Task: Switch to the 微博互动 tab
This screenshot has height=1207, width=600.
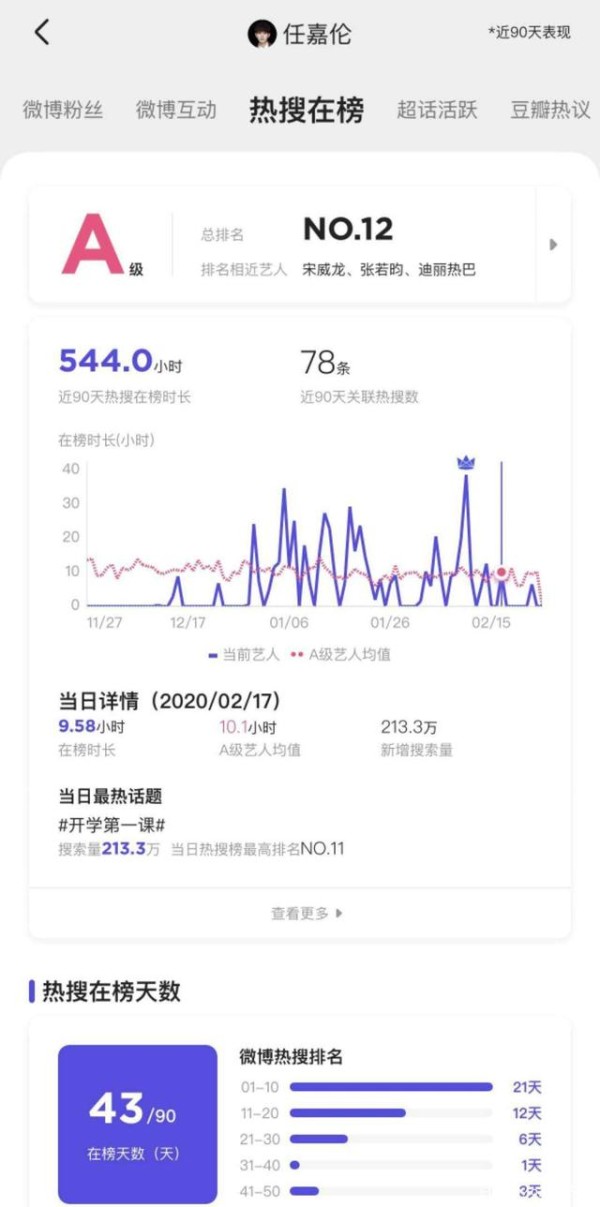Action: point(176,110)
